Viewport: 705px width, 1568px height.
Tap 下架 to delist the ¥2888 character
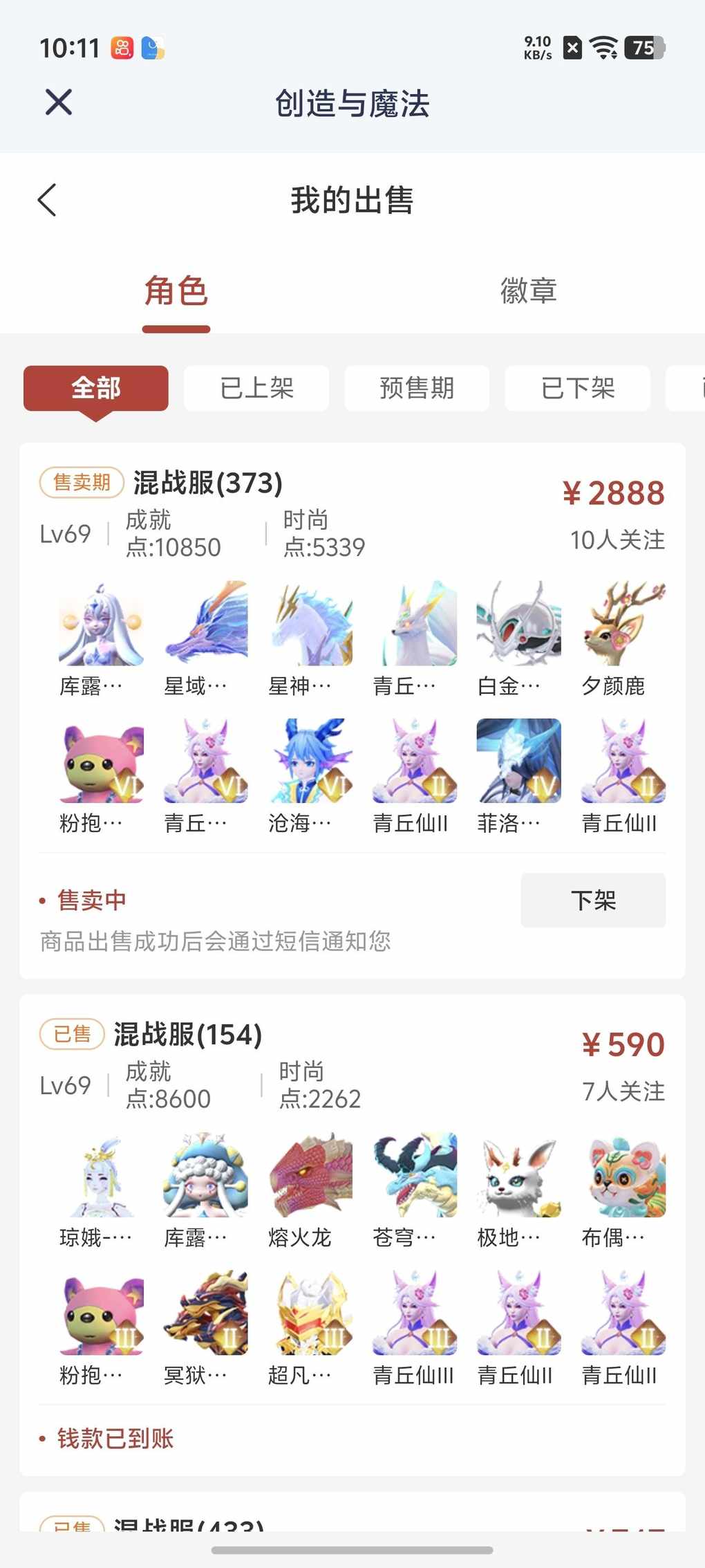point(593,900)
